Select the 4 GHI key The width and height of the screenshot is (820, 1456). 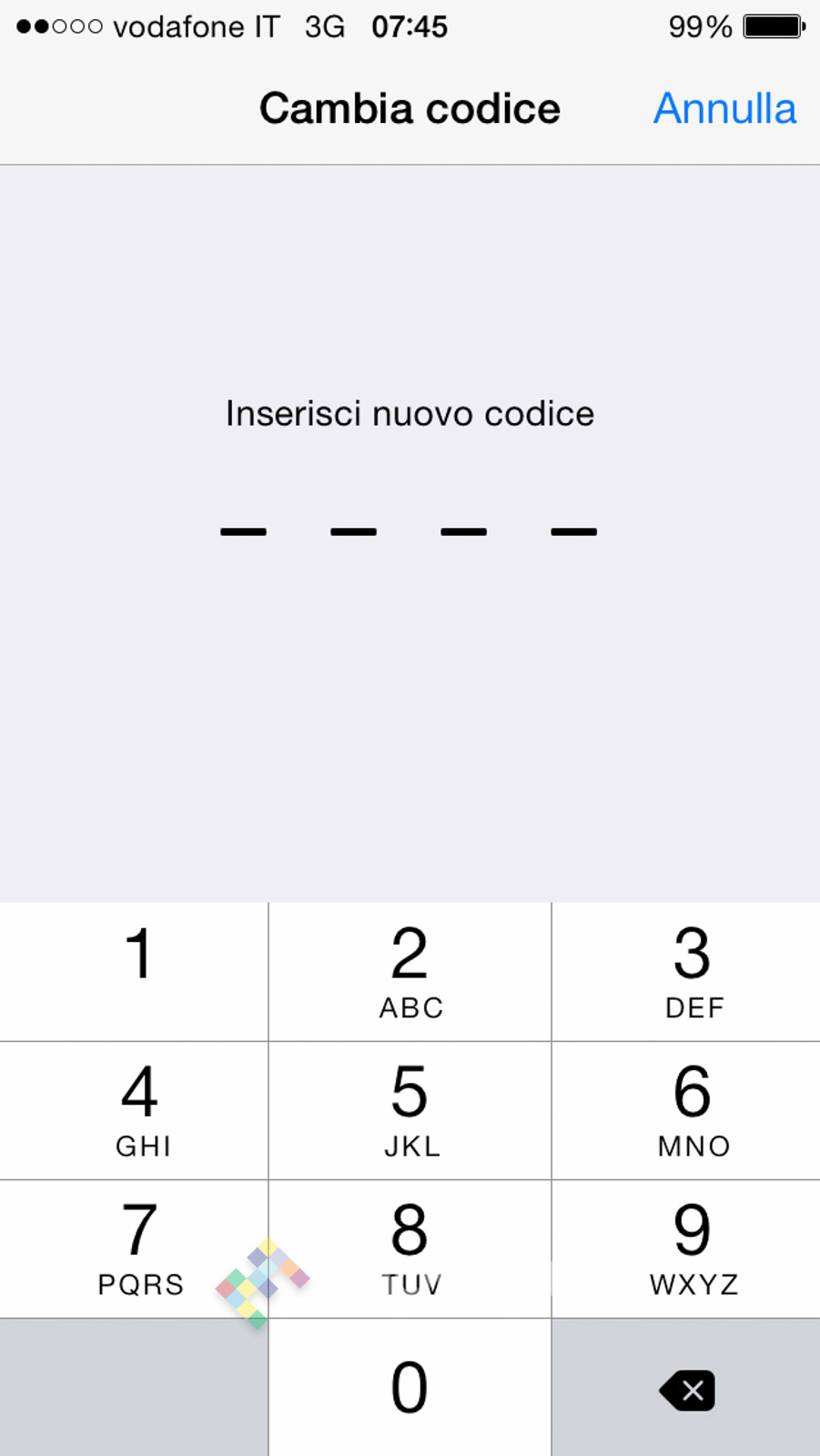135,1110
